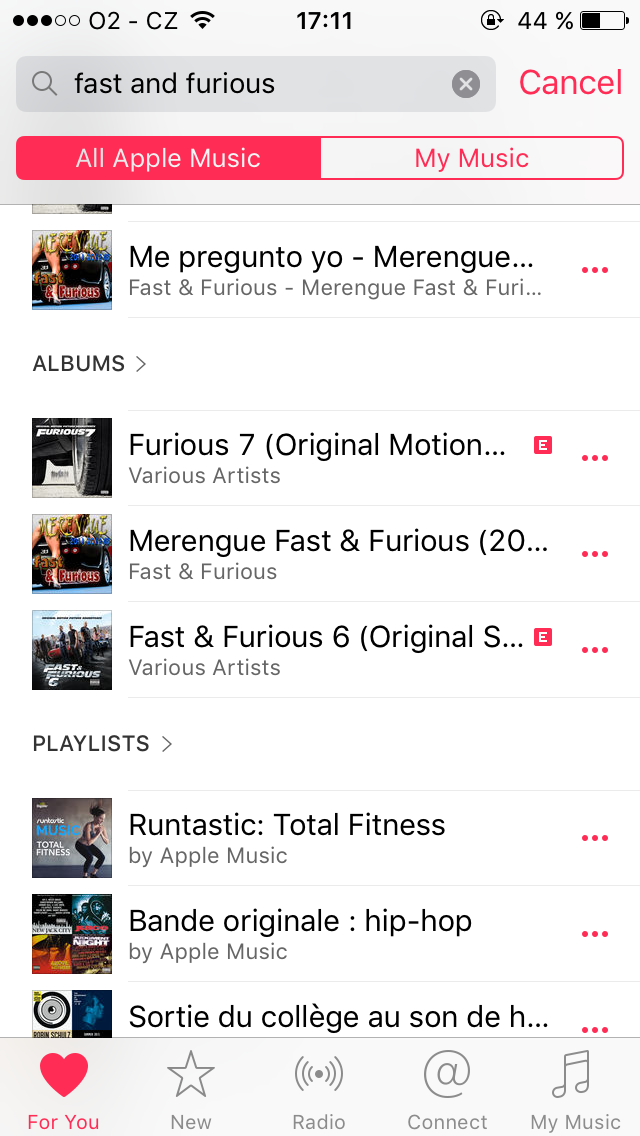Switch to the My Music segment
The width and height of the screenshot is (640, 1136).
click(471, 158)
